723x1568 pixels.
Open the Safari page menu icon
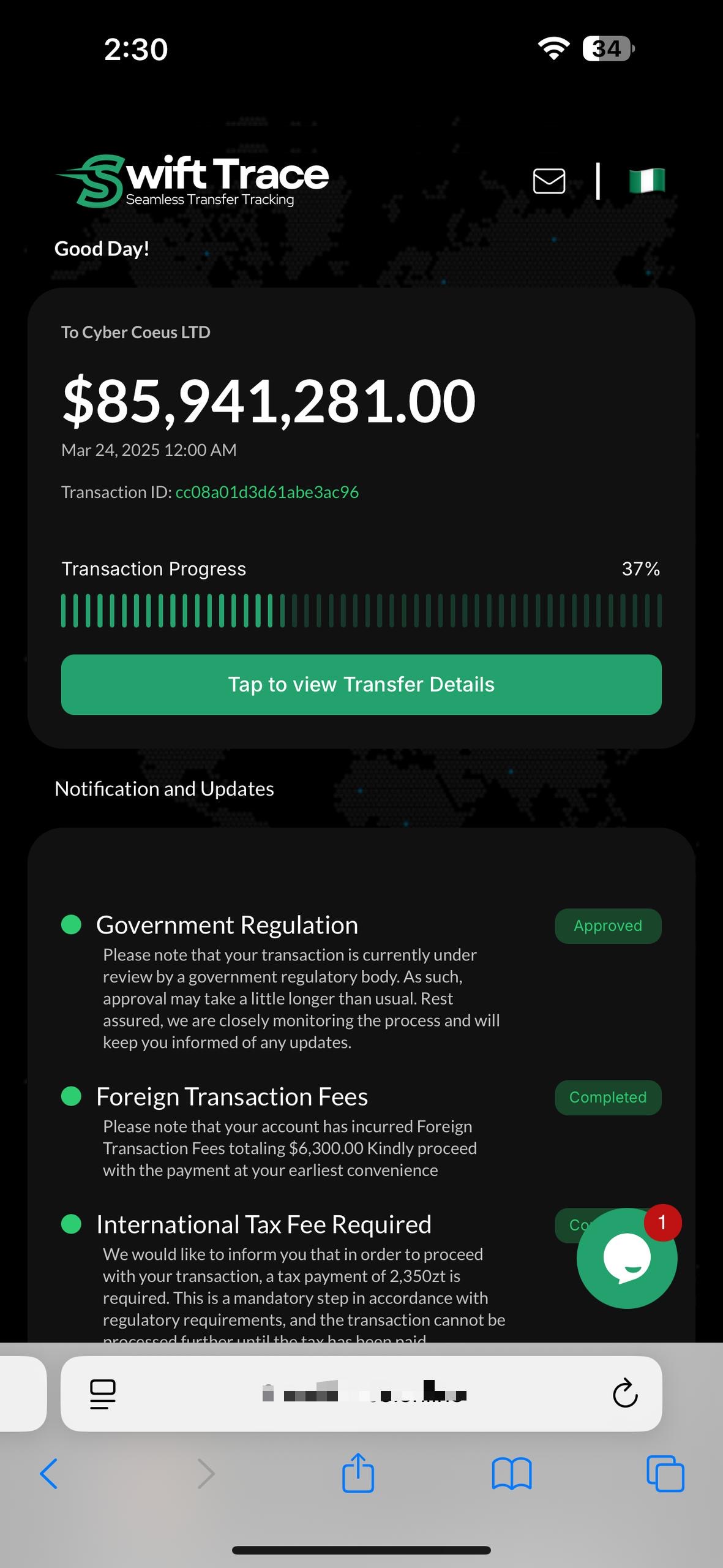pyautogui.click(x=103, y=1394)
